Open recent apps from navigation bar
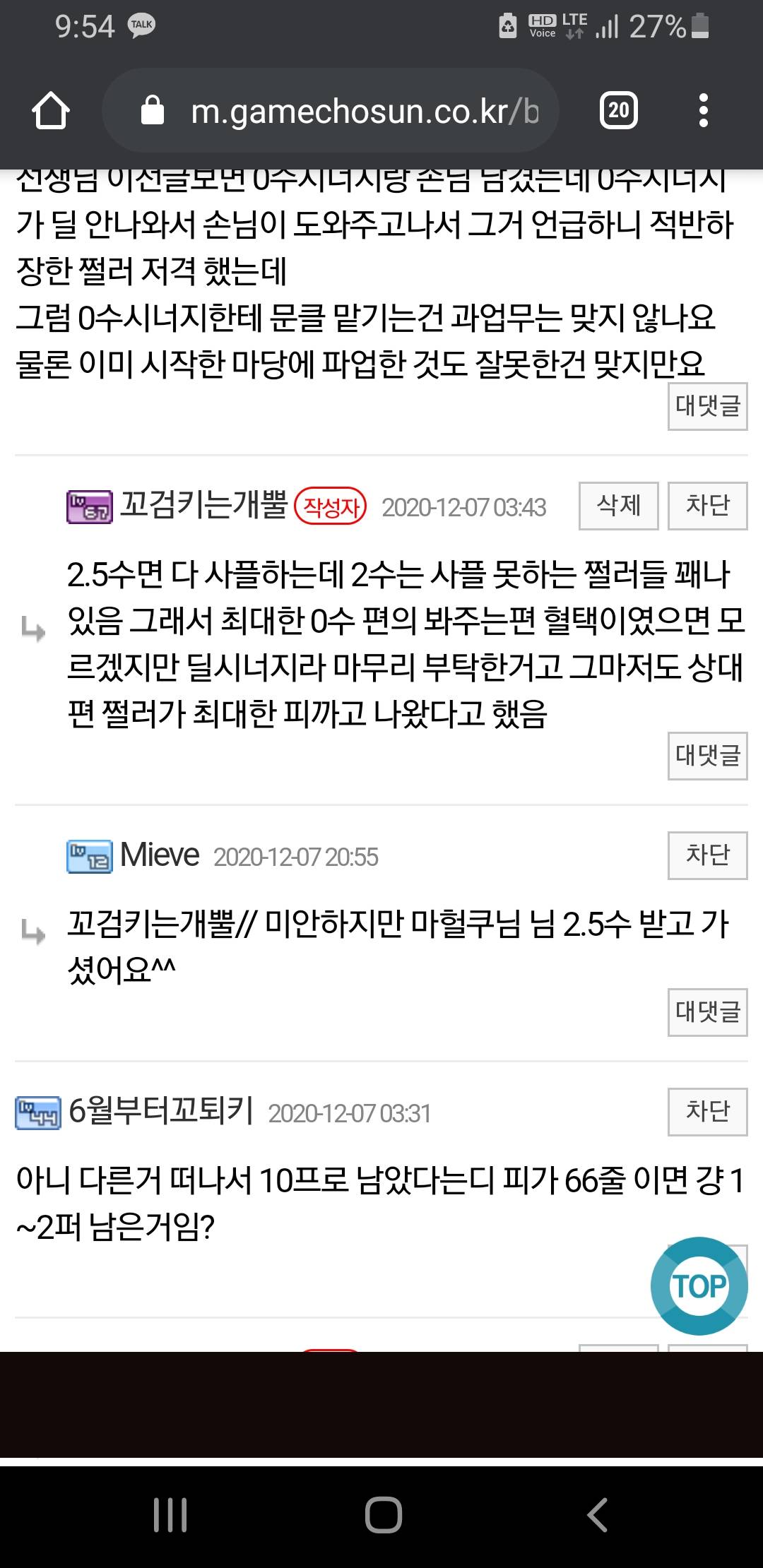The width and height of the screenshot is (763, 1568). [x=170, y=1514]
